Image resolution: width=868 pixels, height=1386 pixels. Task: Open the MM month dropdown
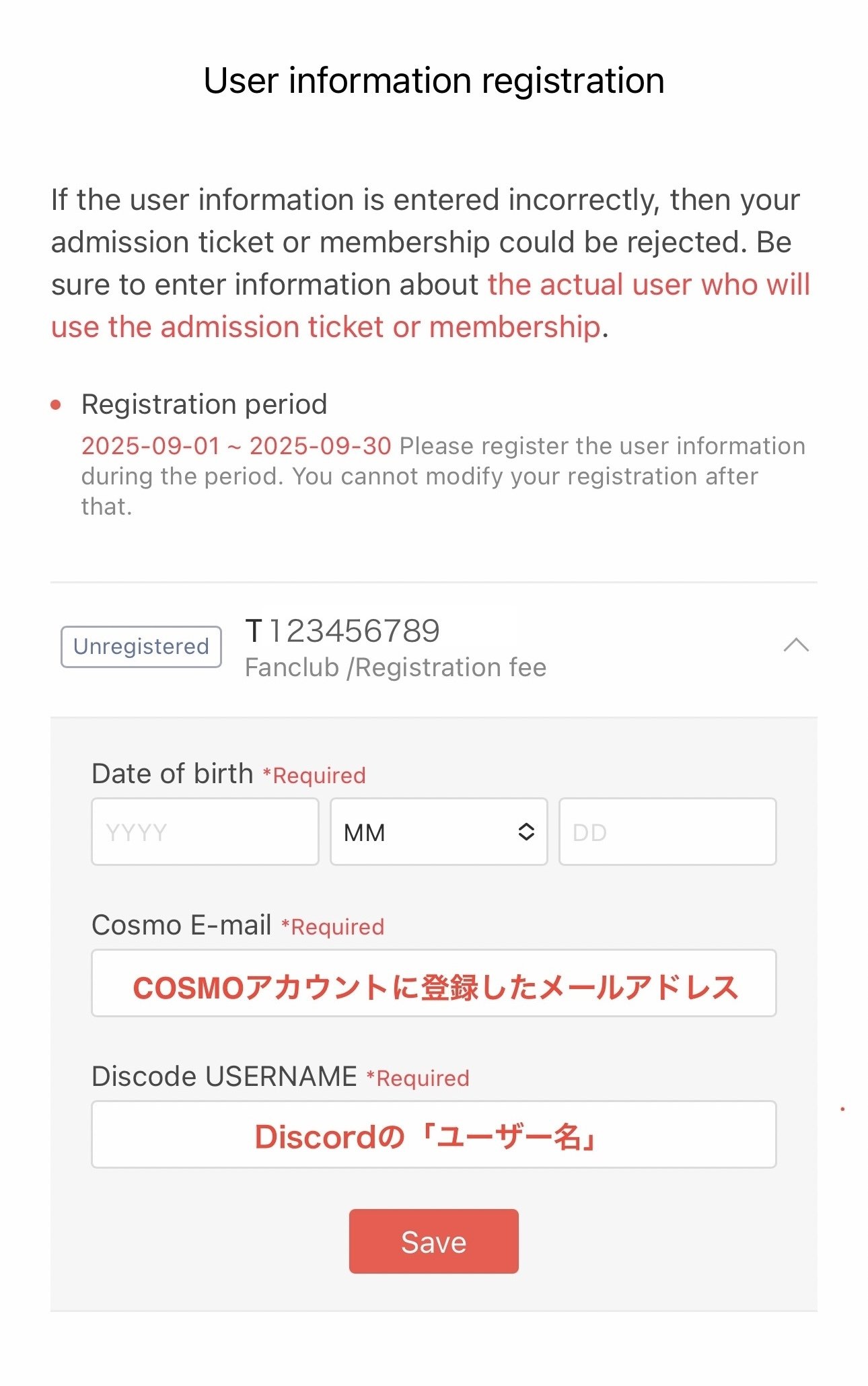[439, 832]
